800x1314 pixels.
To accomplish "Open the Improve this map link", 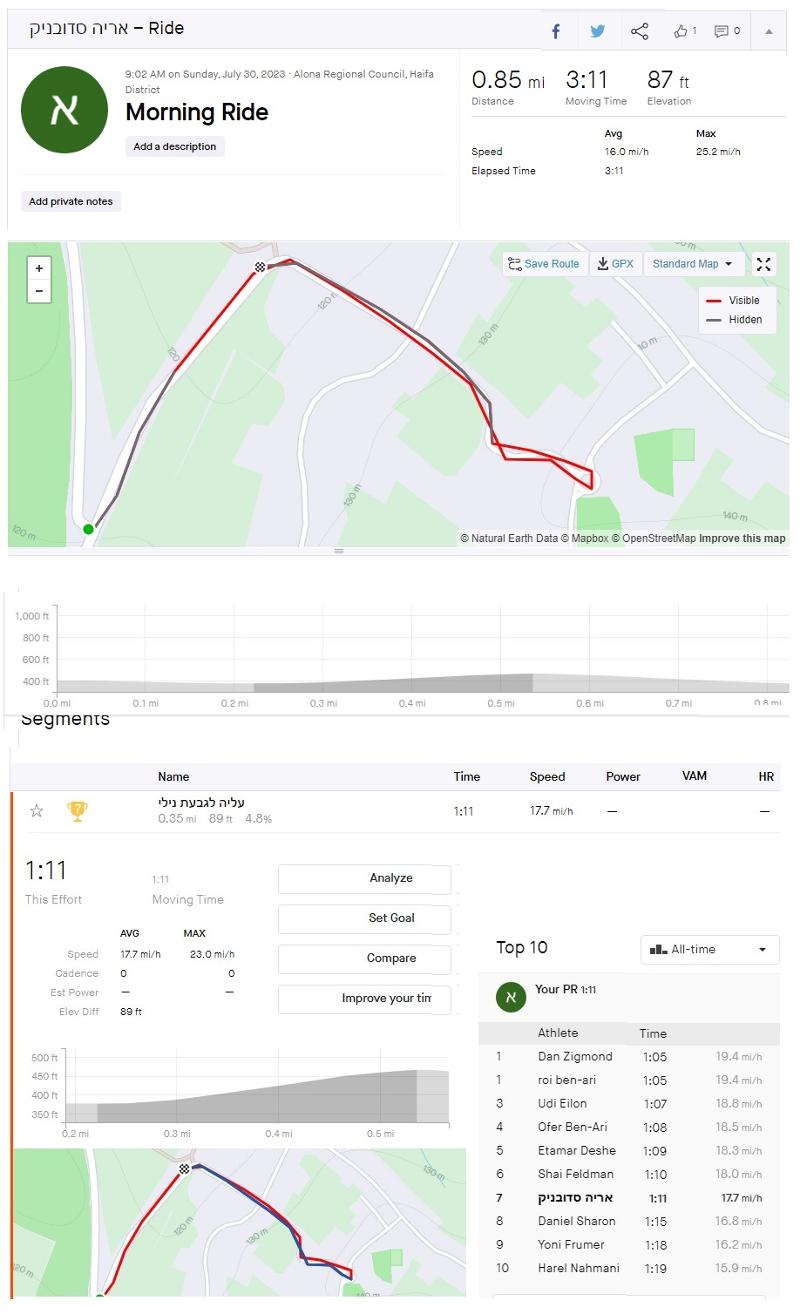I will point(742,538).
